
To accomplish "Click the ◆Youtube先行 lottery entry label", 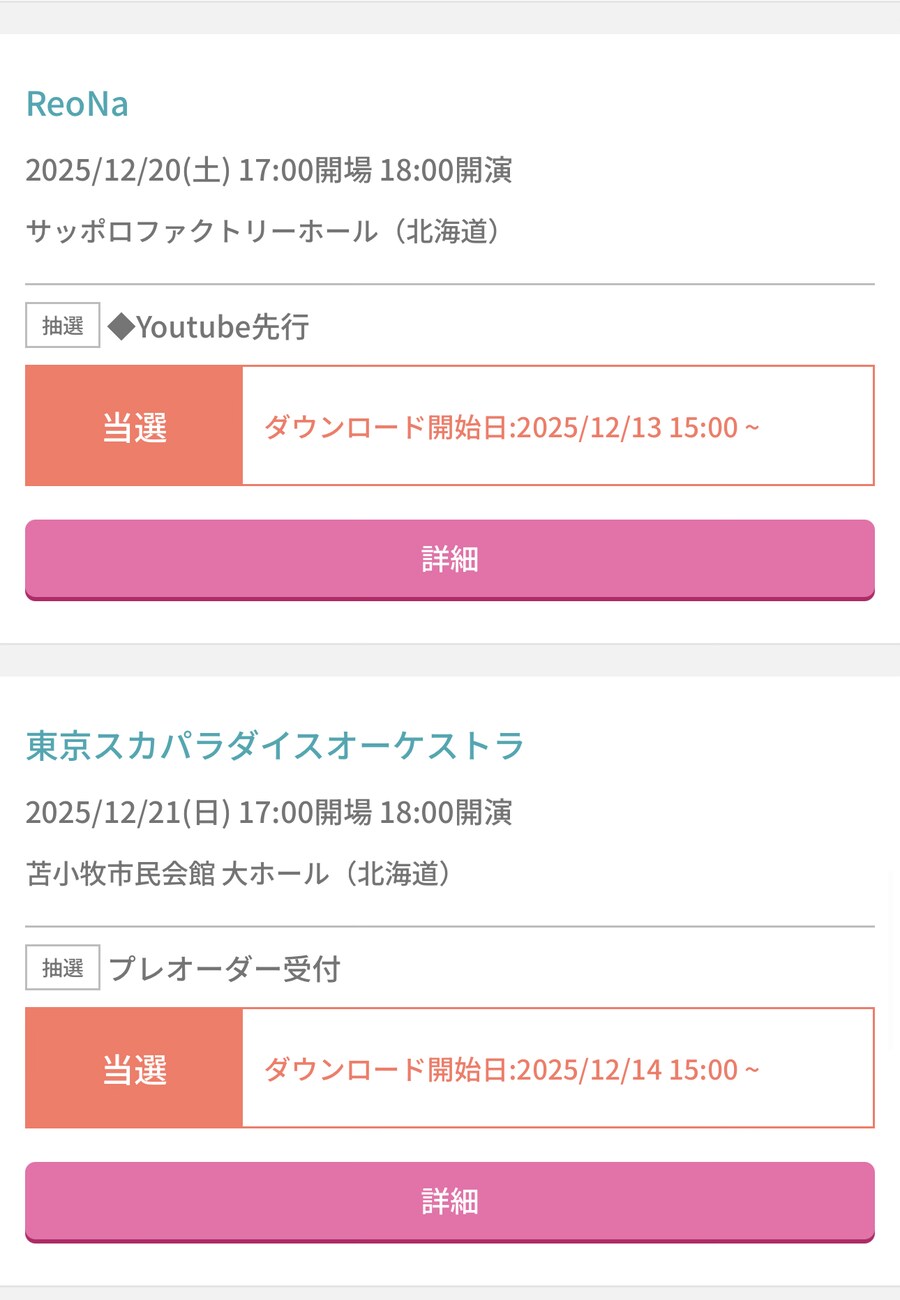I will pyautogui.click(x=208, y=325).
